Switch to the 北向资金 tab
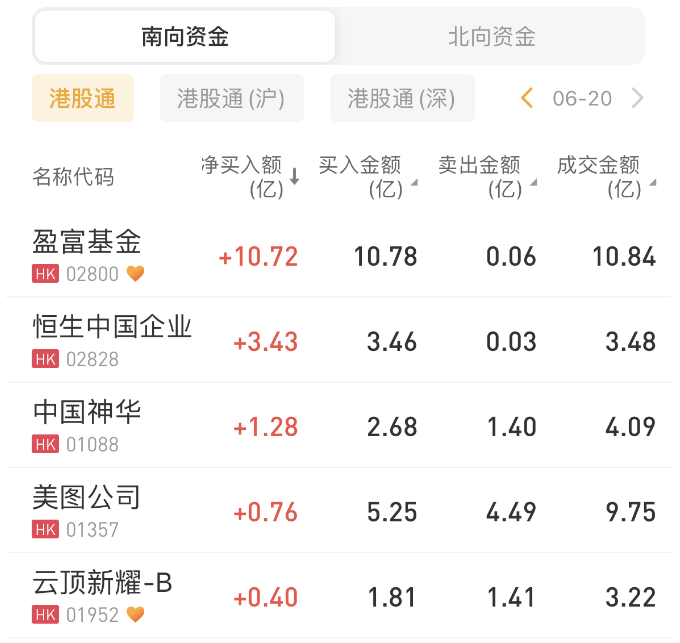Viewport: 680px width, 643px height. 491,37
